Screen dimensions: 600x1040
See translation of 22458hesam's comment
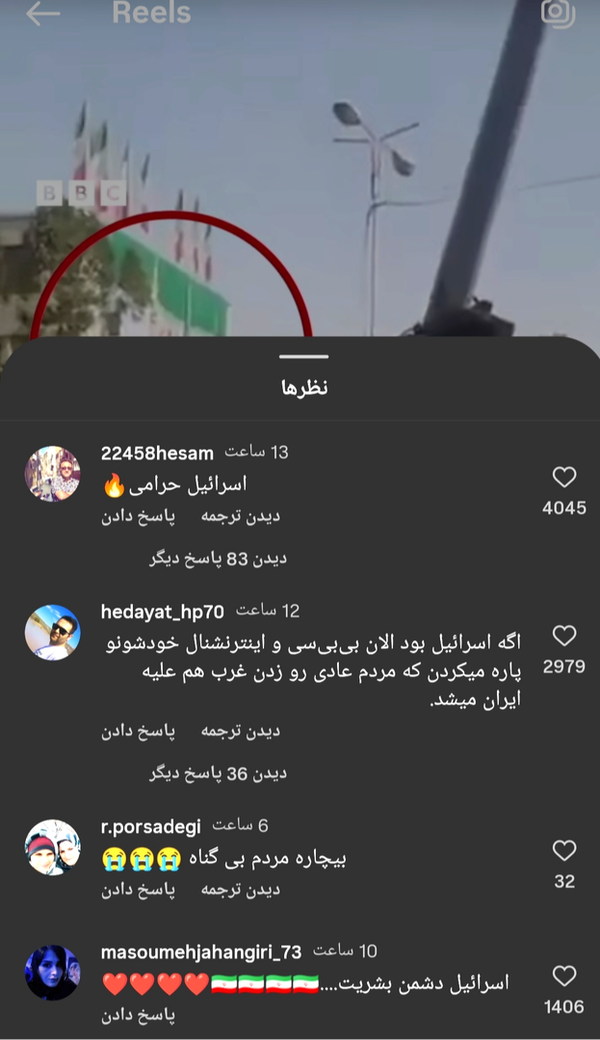tap(241, 516)
